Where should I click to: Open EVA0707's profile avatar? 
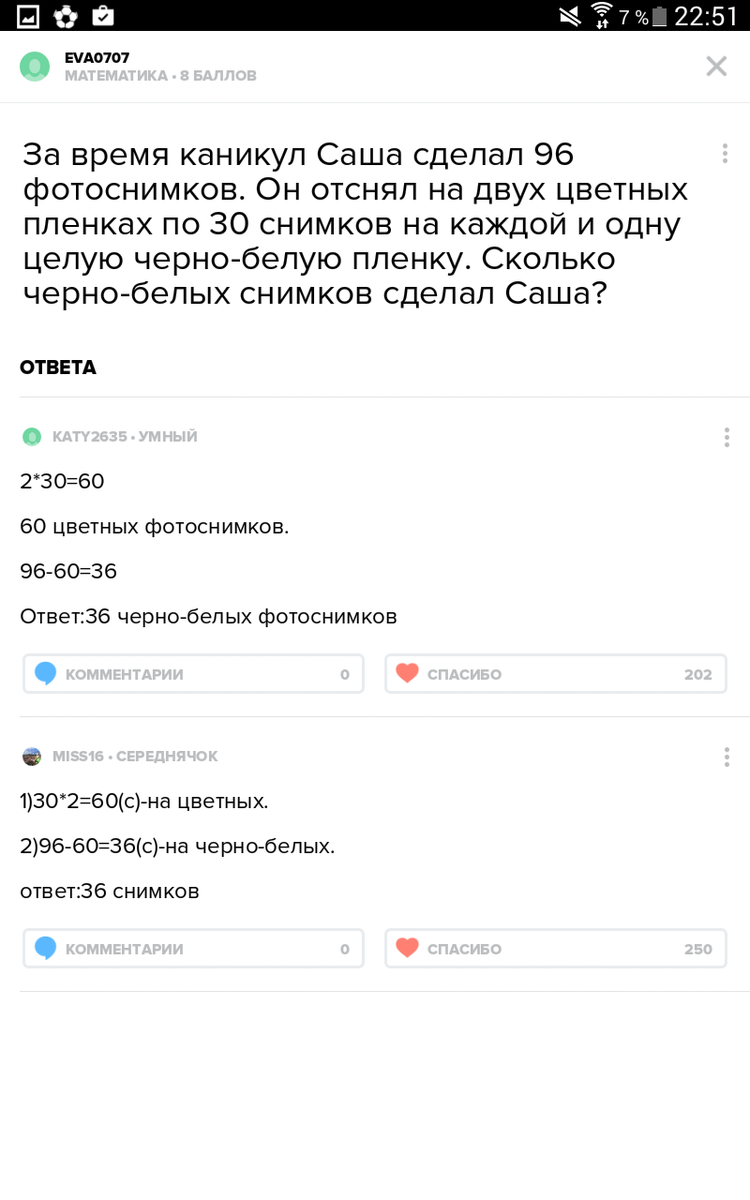[x=35, y=67]
